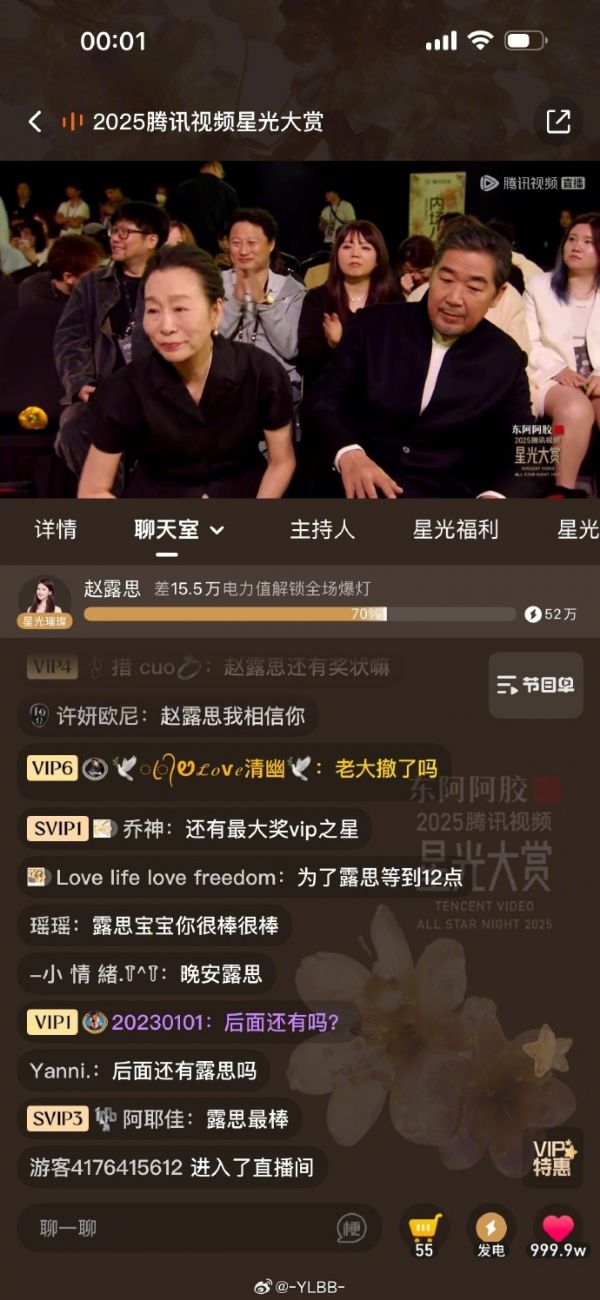Open the 详情 tab
The width and height of the screenshot is (600, 1300).
[55, 529]
